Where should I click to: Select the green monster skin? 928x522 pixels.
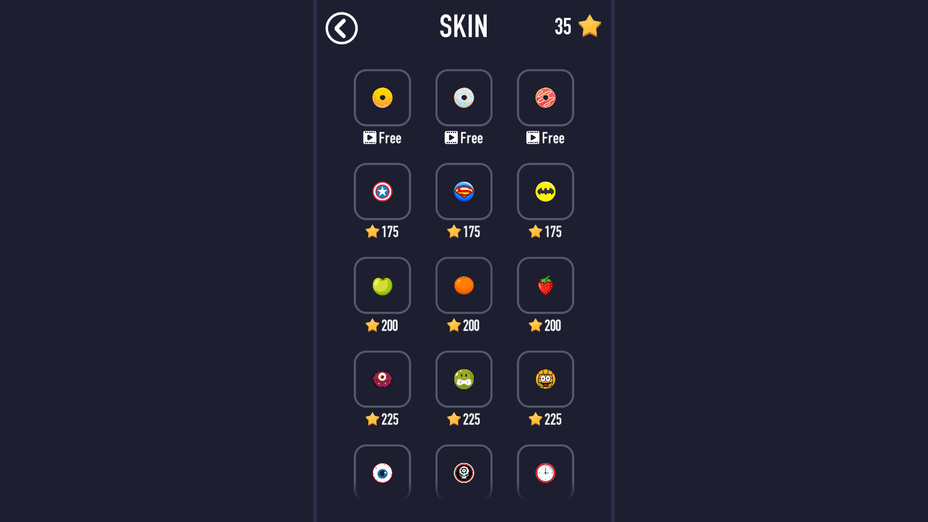coord(464,379)
